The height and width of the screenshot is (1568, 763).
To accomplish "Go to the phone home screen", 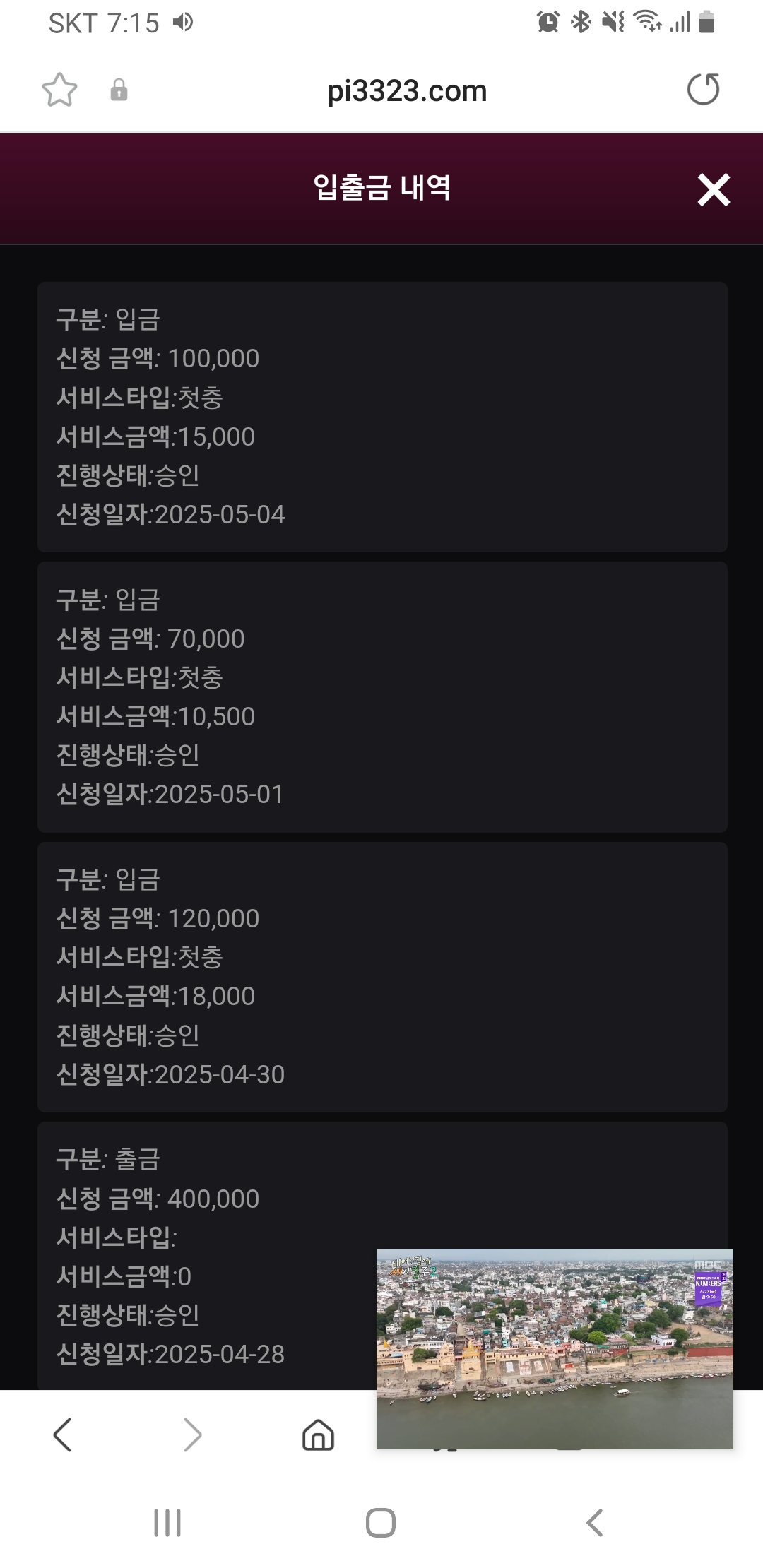I will point(381,1523).
